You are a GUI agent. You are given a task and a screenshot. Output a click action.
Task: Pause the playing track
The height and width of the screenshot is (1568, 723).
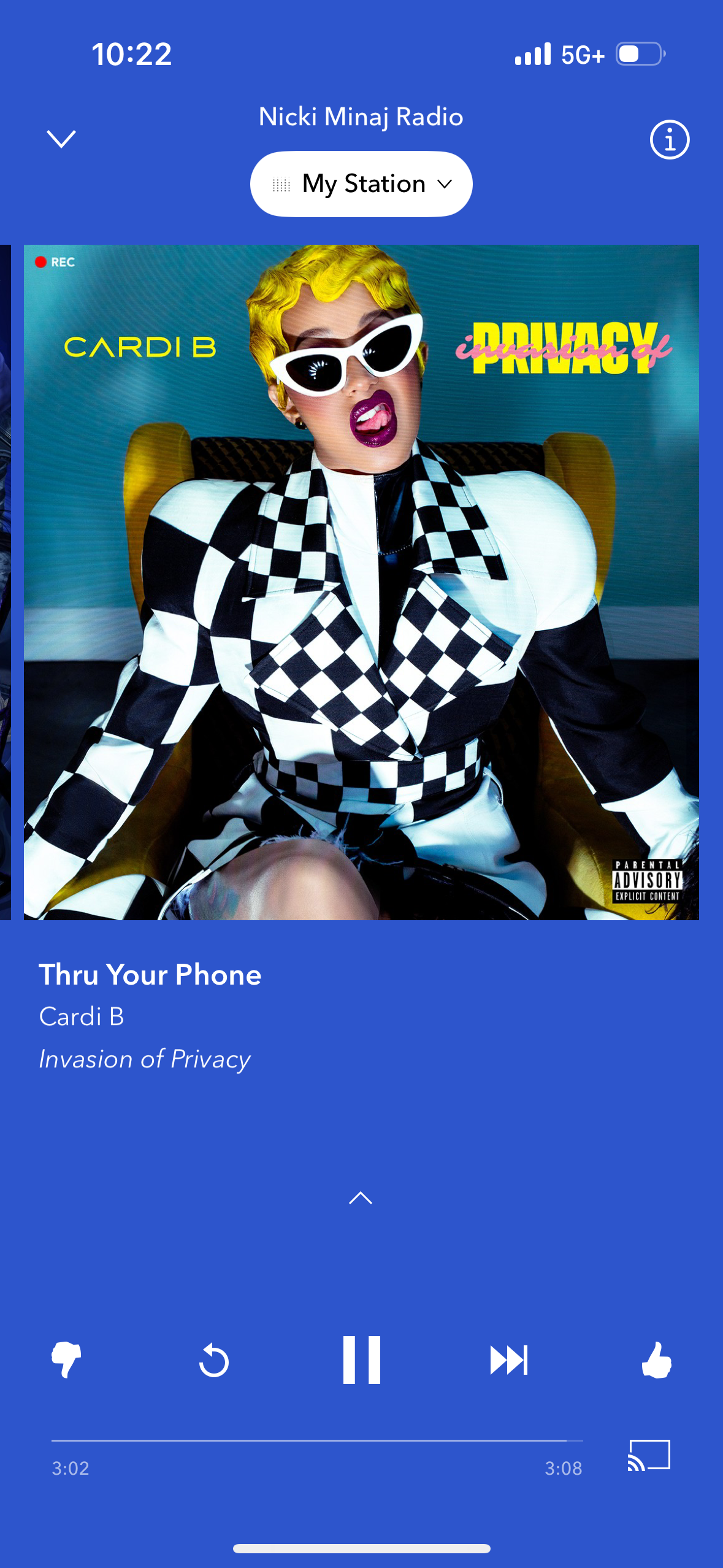click(362, 1359)
